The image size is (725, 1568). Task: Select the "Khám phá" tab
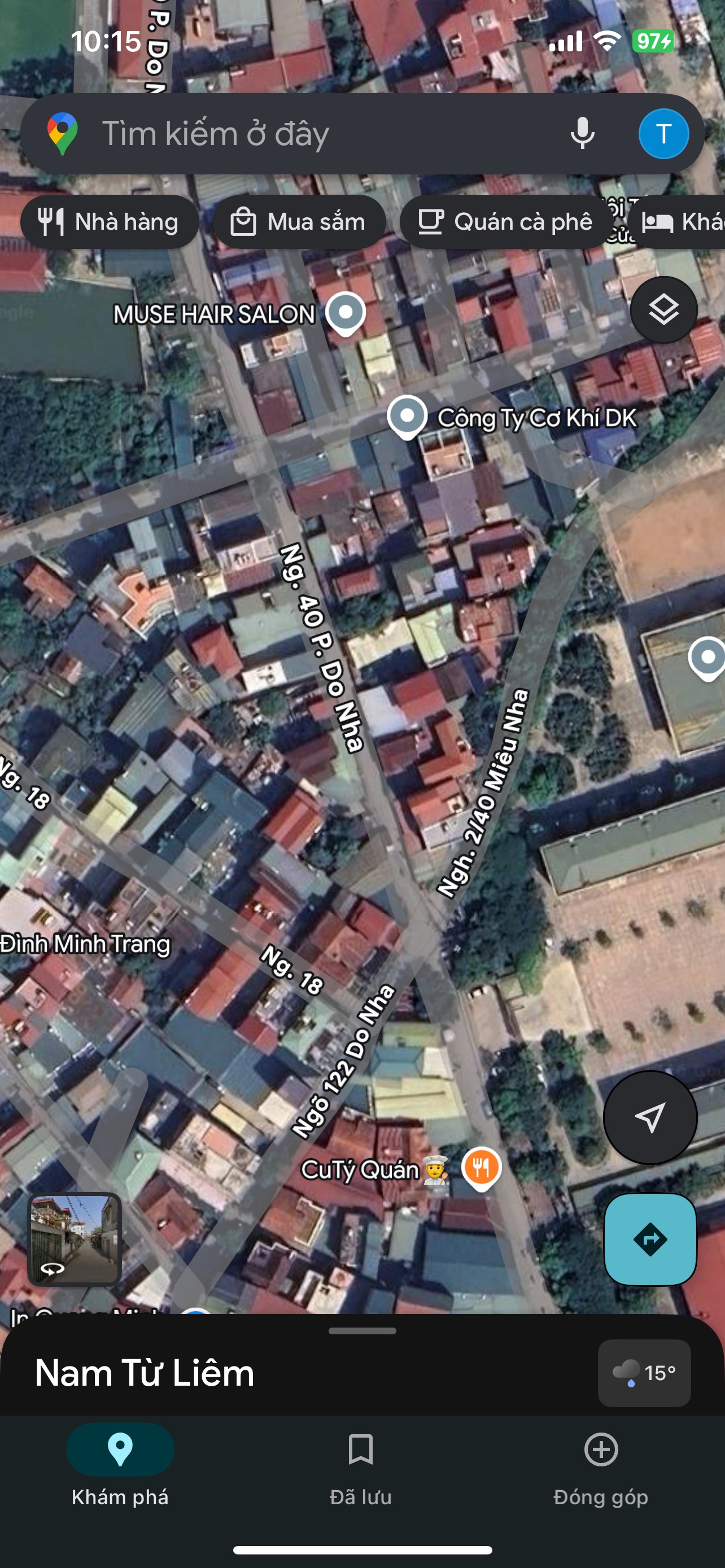pos(120,1468)
